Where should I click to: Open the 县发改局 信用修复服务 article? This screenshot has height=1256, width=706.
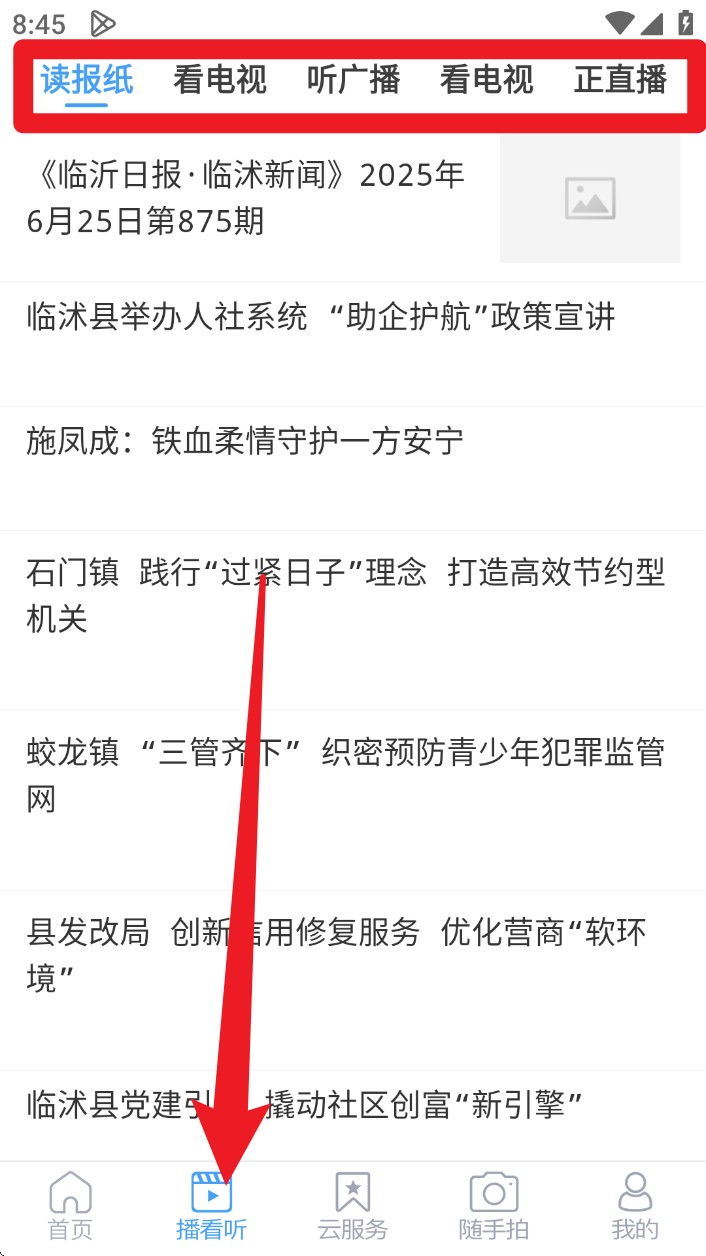pos(353,980)
